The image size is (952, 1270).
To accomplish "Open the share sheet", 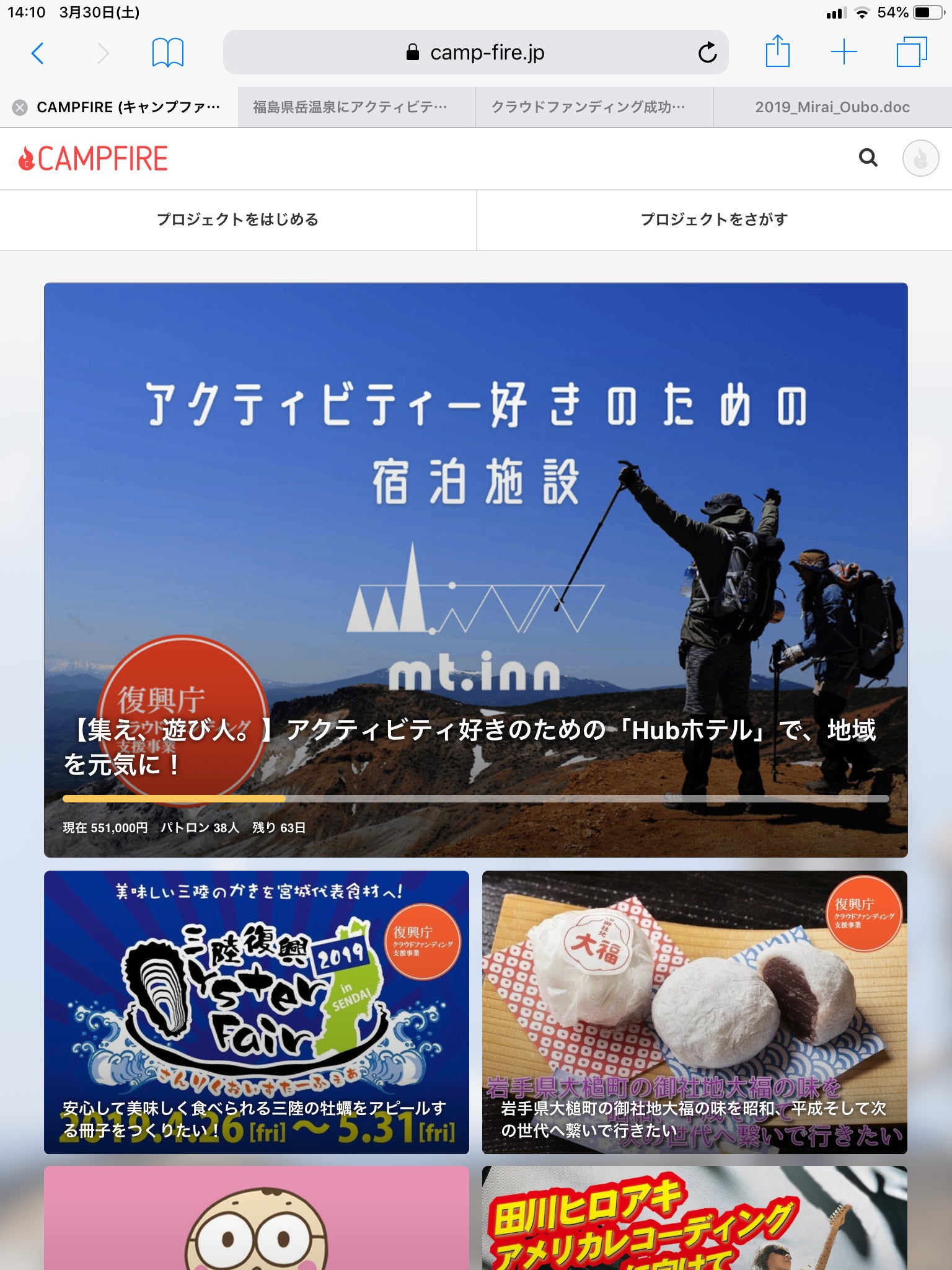I will click(777, 51).
